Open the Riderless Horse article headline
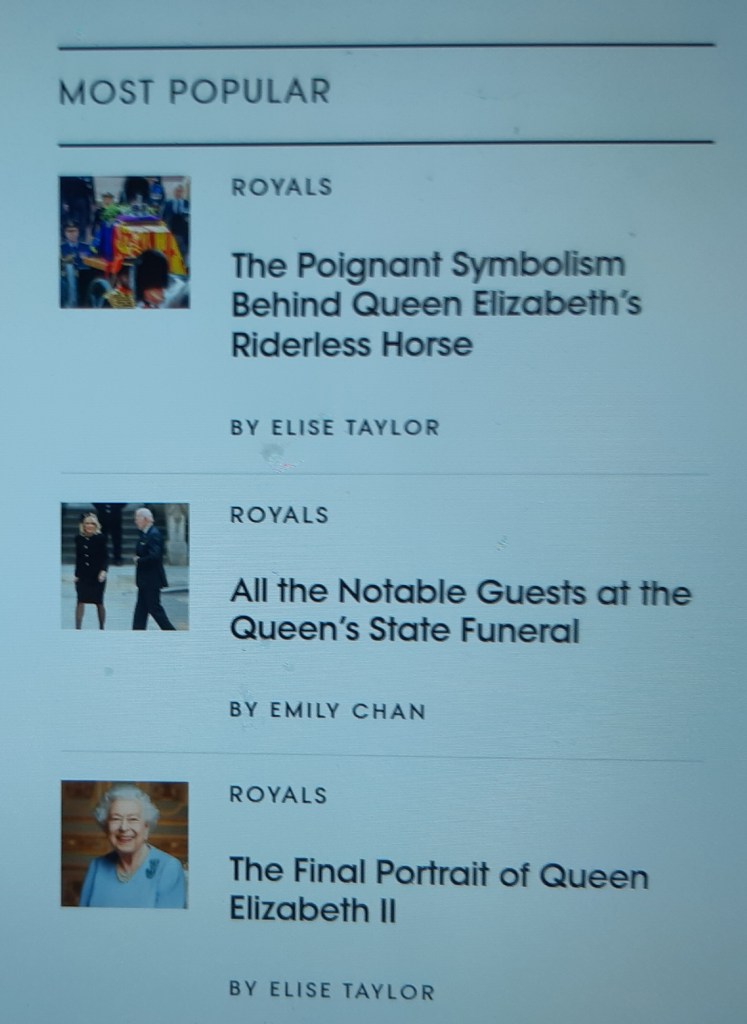The height and width of the screenshot is (1024, 747). pos(435,305)
